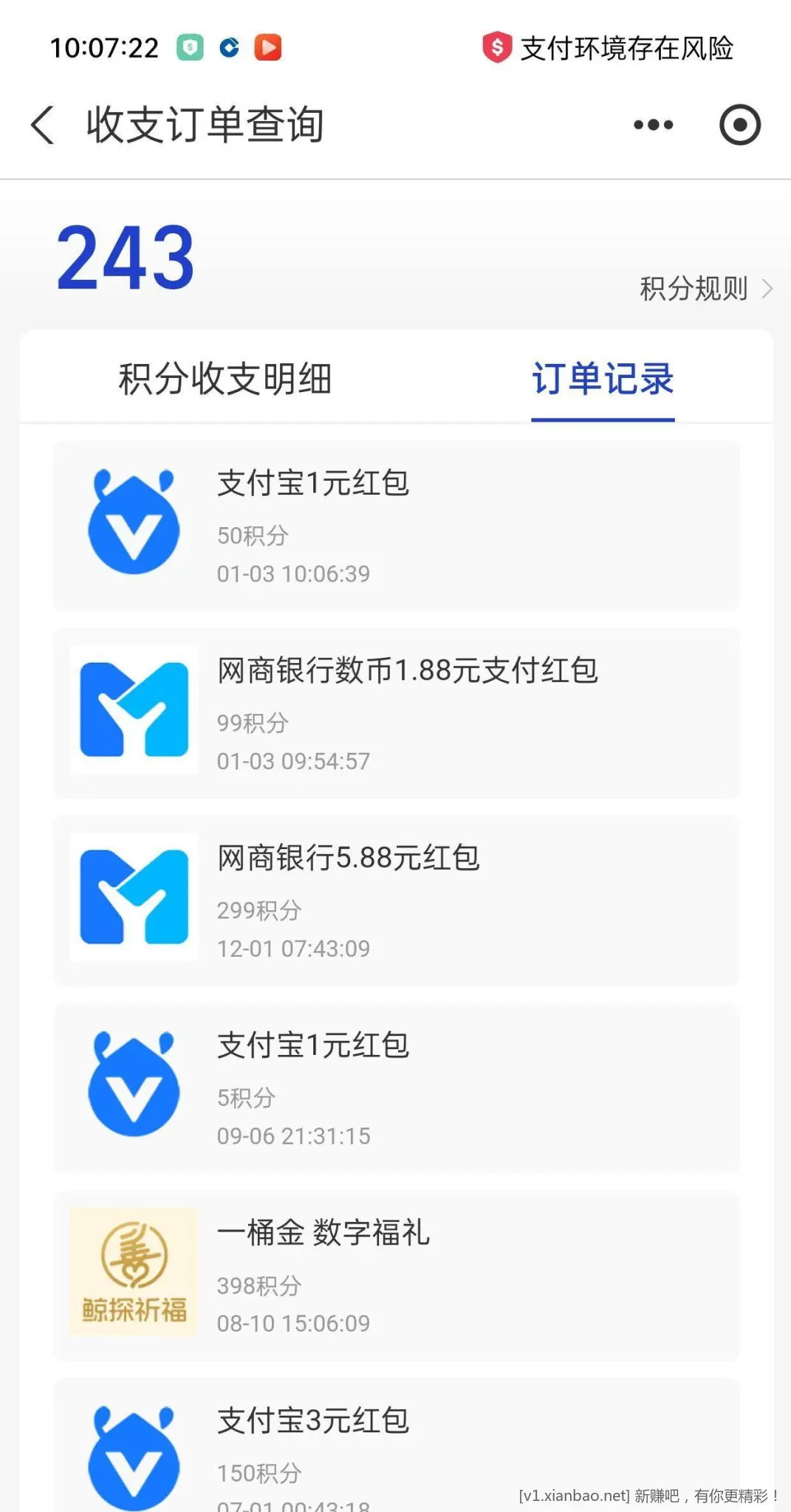This screenshot has width=791, height=1512.
Task: Open the 支付宝1元红包 order entry
Action: click(395, 524)
